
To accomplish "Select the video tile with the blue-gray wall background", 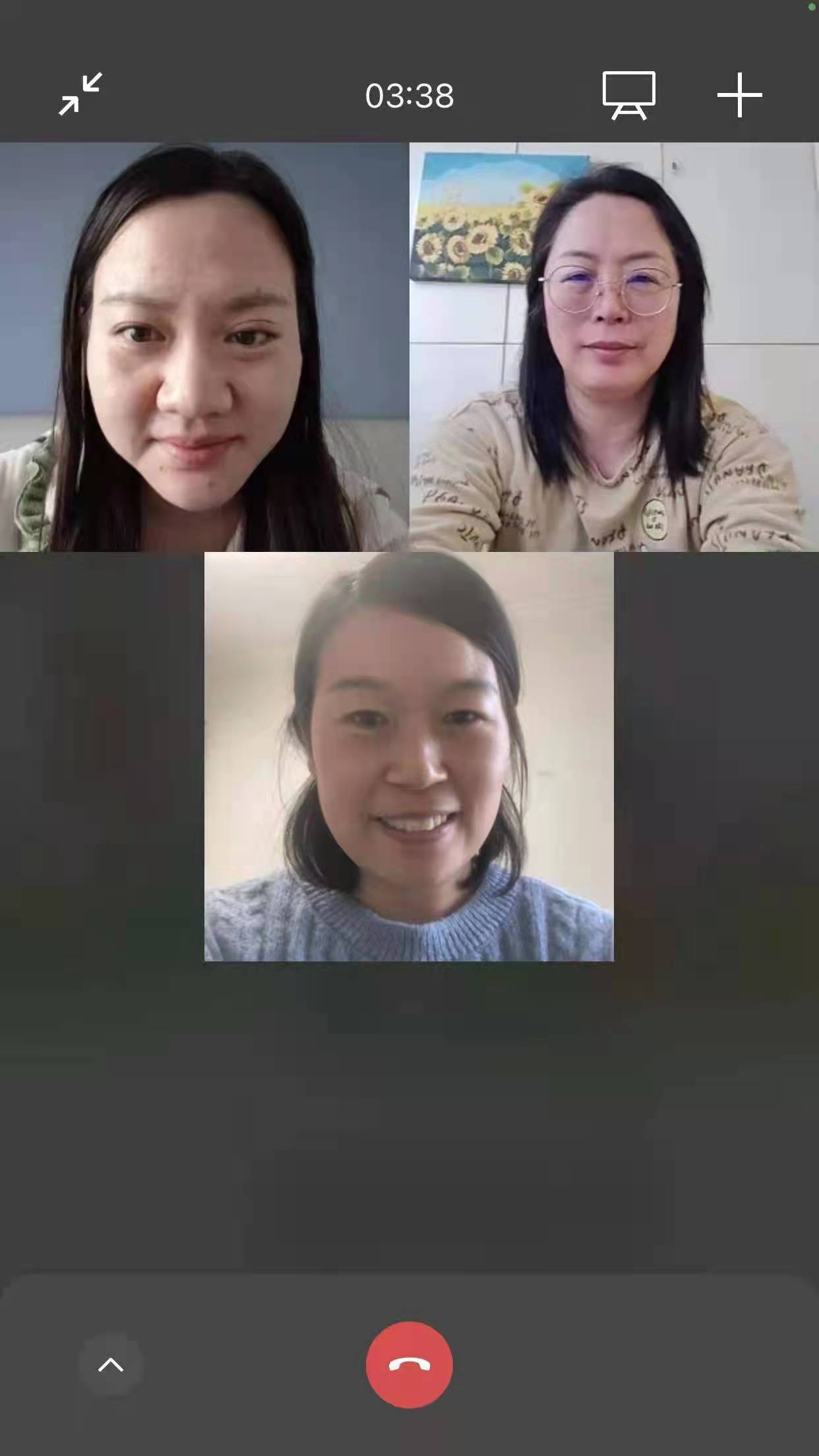I will point(204,347).
